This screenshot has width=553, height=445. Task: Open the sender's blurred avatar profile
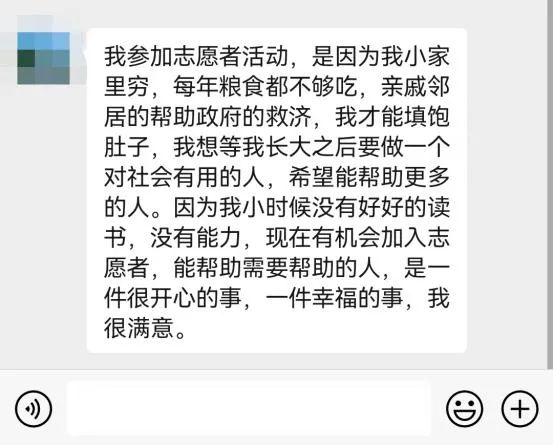point(43,58)
